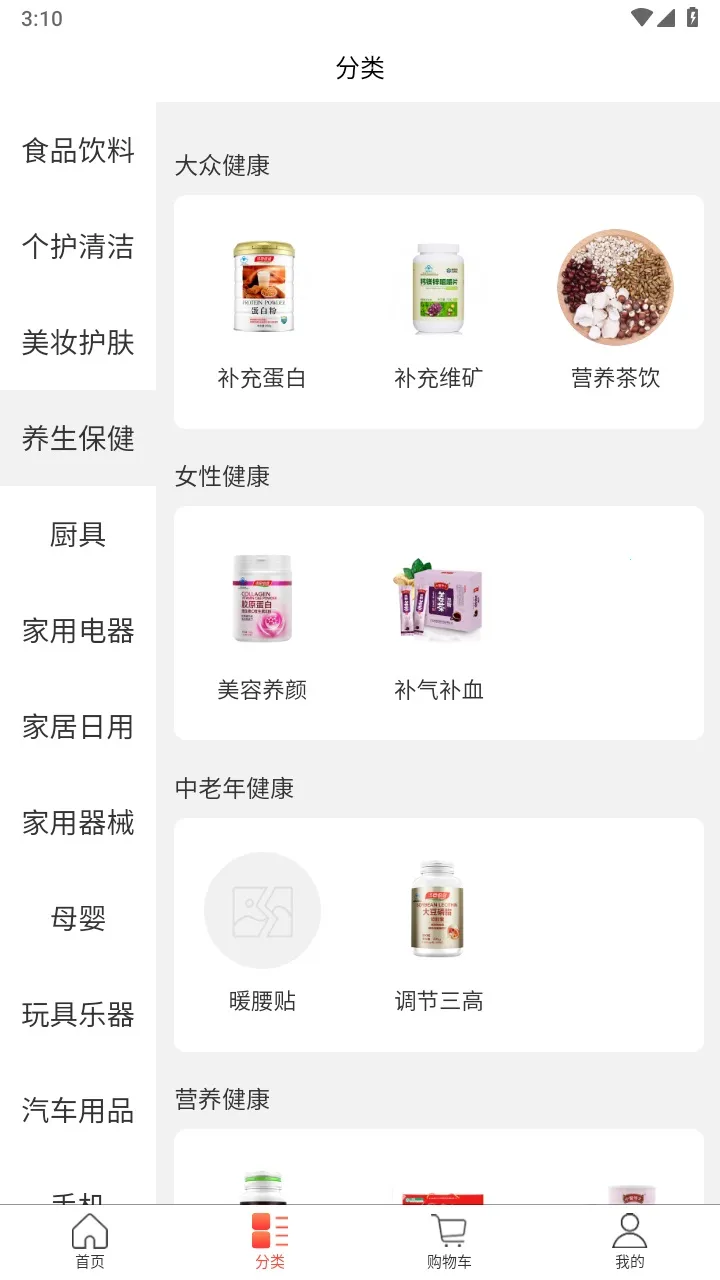Open the 汽车用品 category

tap(78, 1111)
